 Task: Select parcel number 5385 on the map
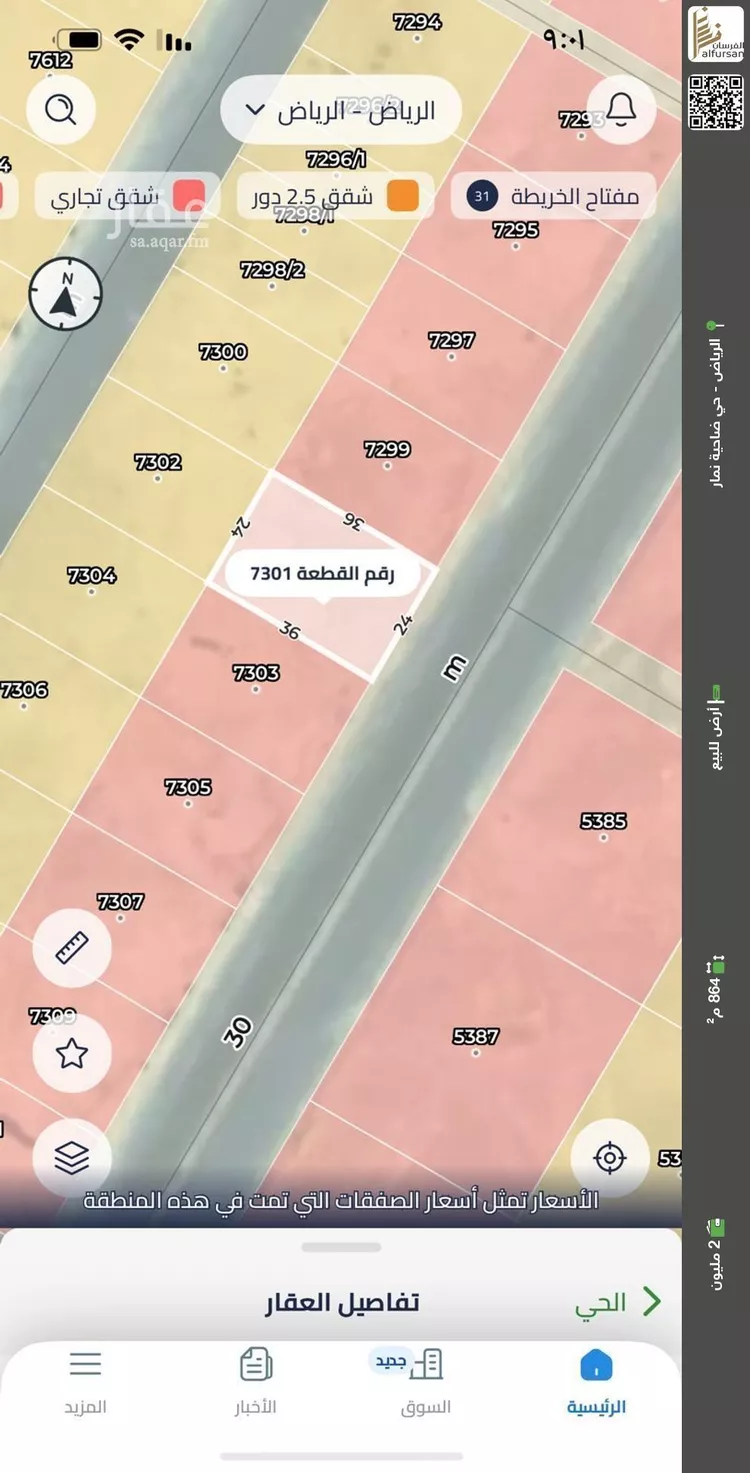point(603,822)
